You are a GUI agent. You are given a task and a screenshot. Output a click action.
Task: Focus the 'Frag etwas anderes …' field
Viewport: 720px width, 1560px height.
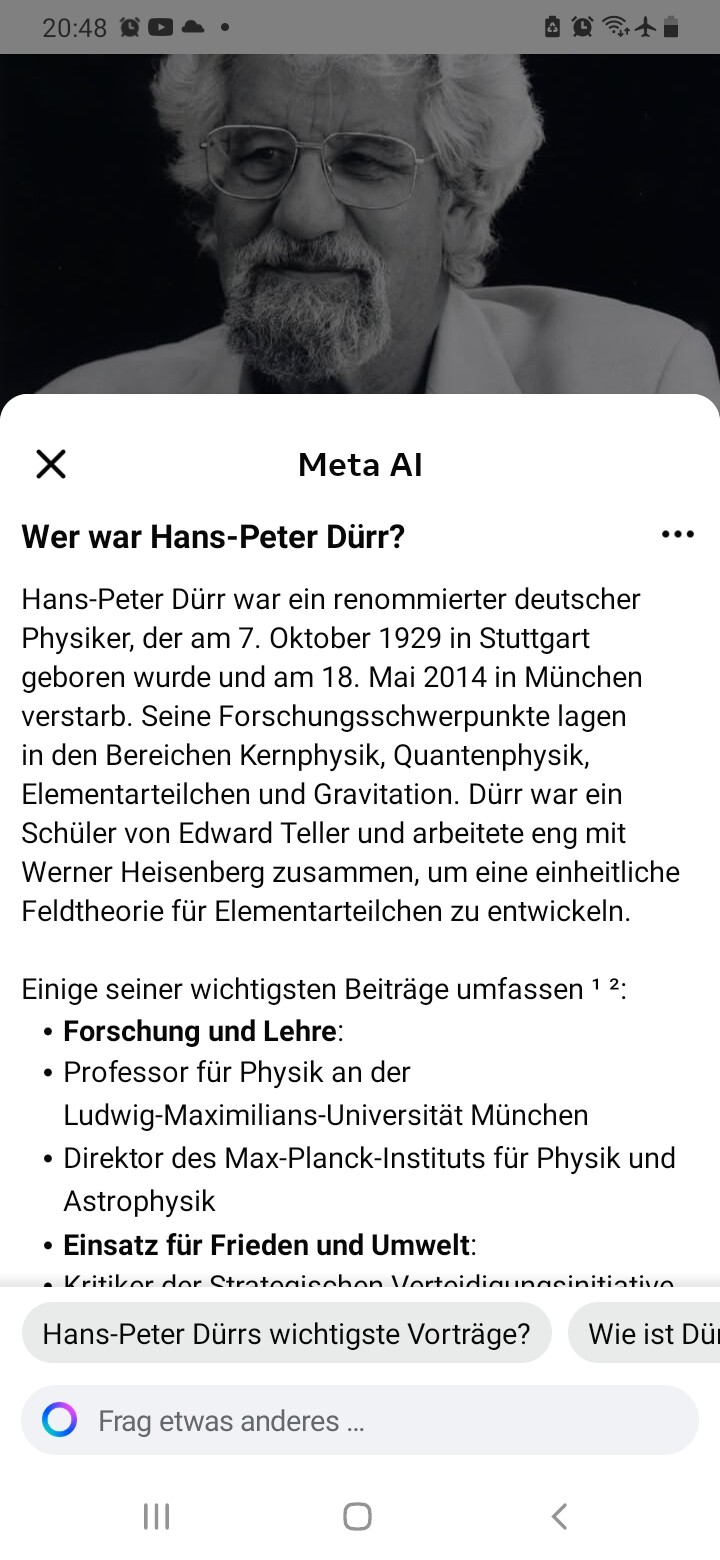click(x=380, y=1420)
